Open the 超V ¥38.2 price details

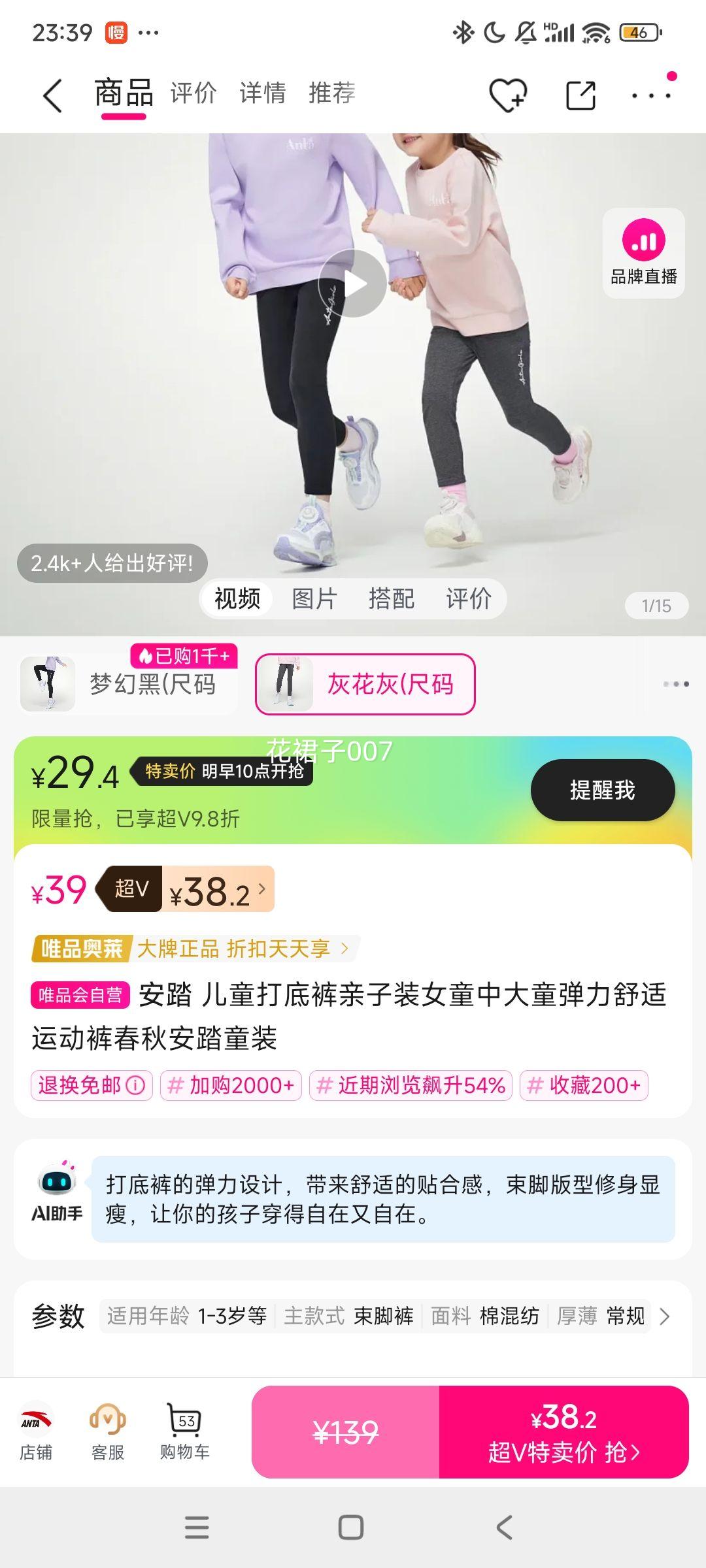tap(216, 890)
